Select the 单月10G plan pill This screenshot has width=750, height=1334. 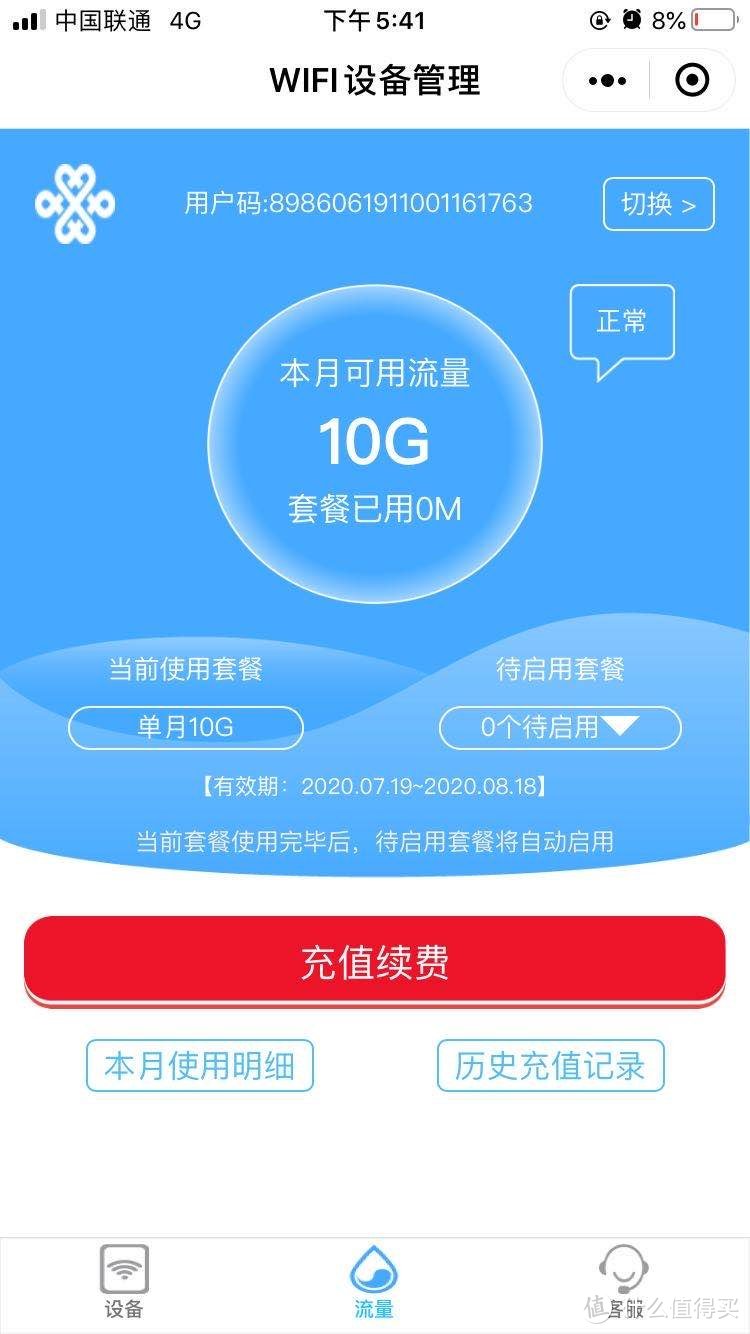(x=185, y=728)
